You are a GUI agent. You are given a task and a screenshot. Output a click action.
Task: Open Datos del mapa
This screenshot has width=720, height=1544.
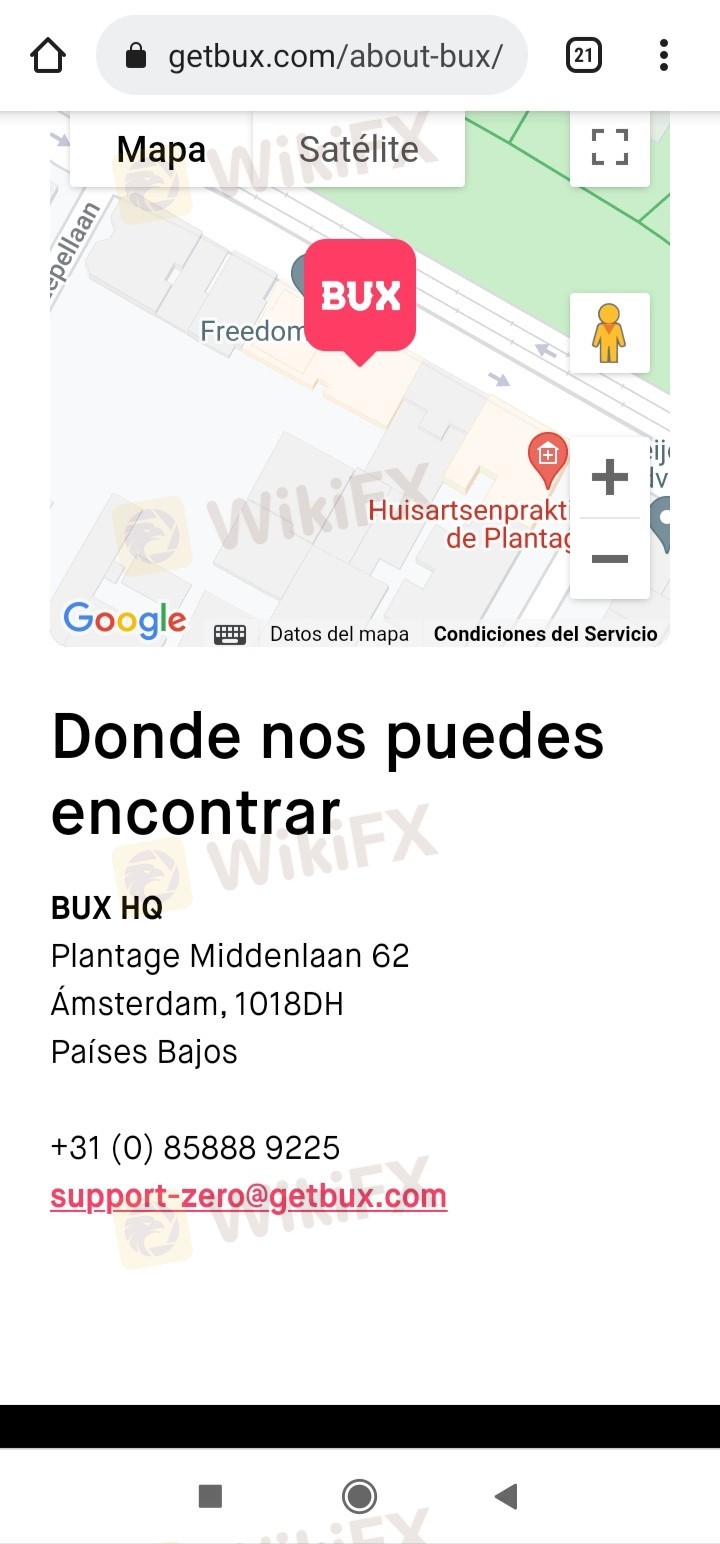click(339, 634)
